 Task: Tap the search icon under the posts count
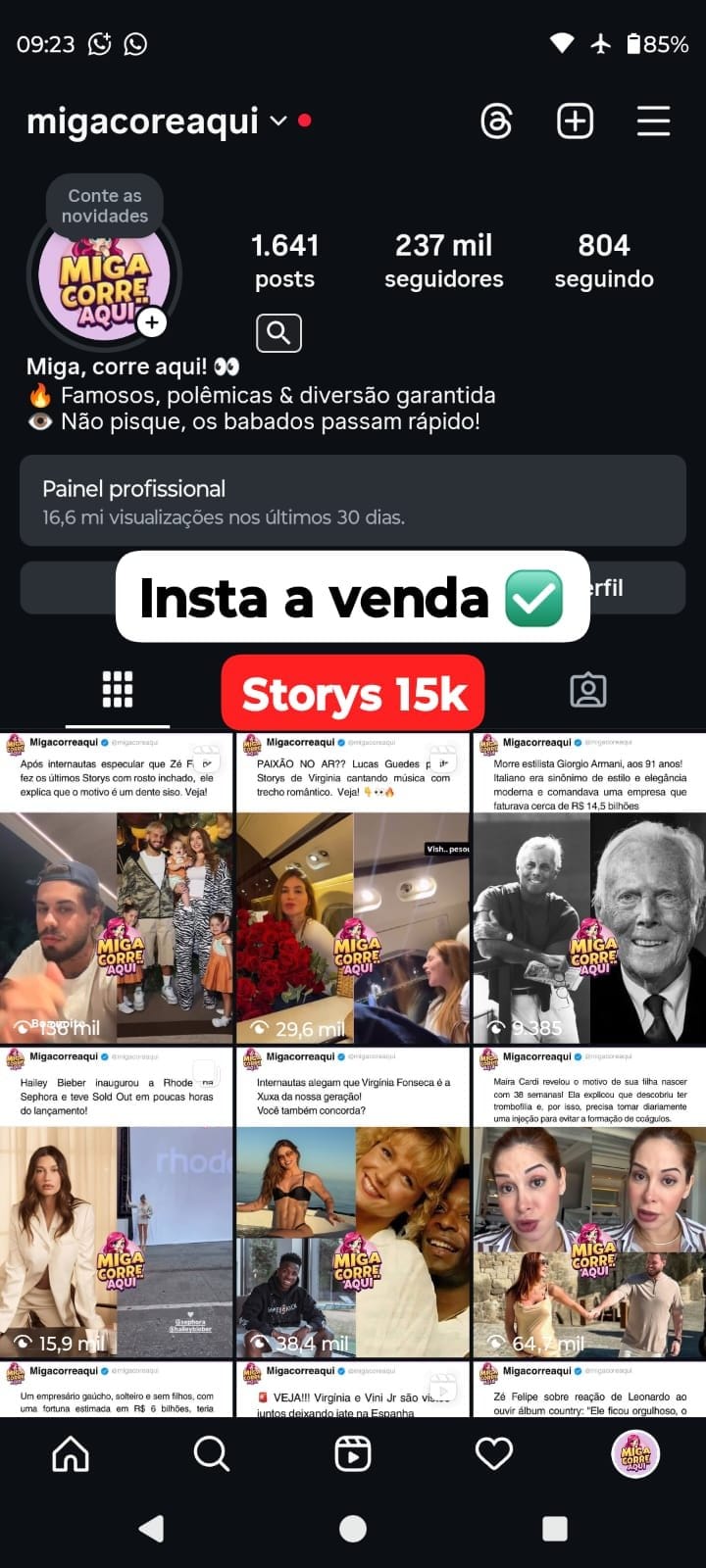tap(278, 333)
